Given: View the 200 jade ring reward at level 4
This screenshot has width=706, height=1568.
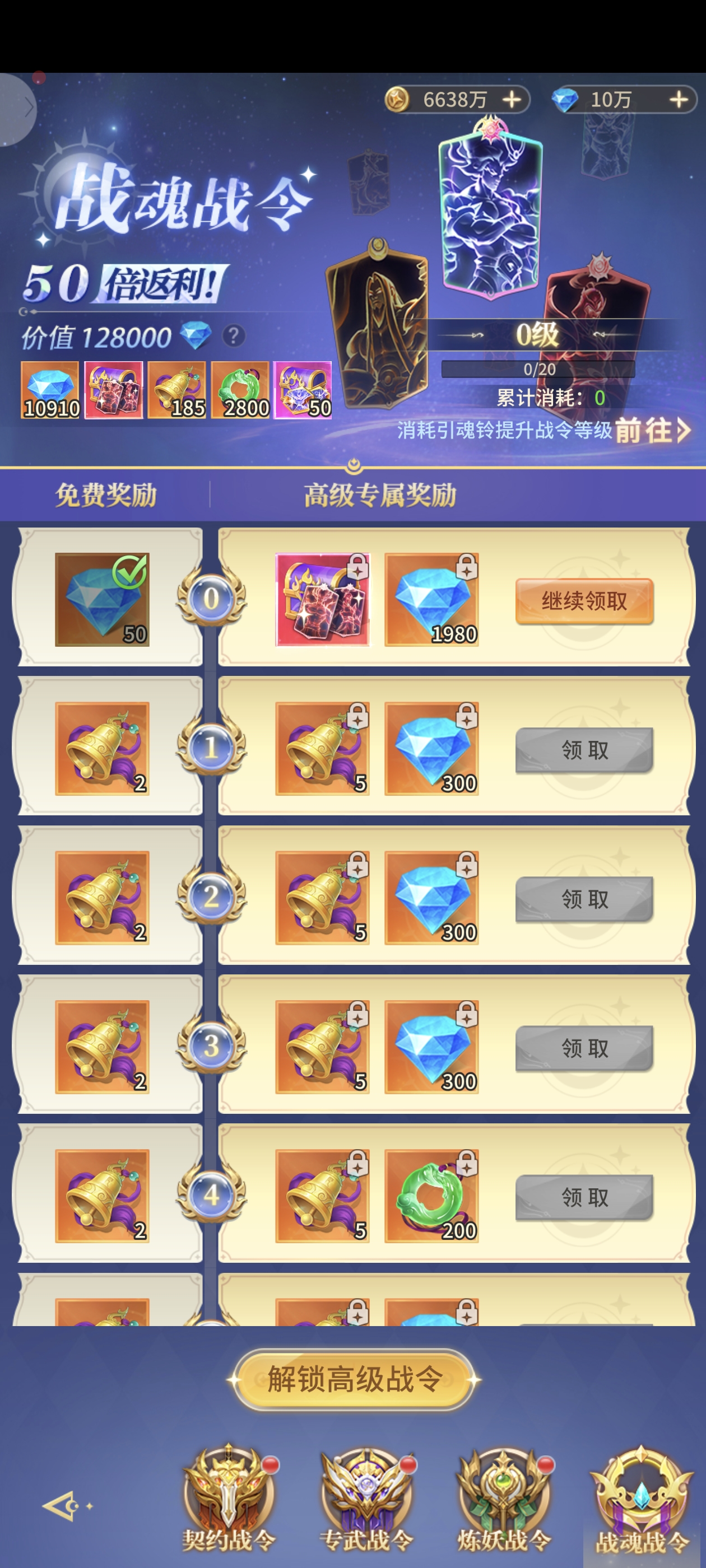Looking at the screenshot, I should click(431, 1196).
